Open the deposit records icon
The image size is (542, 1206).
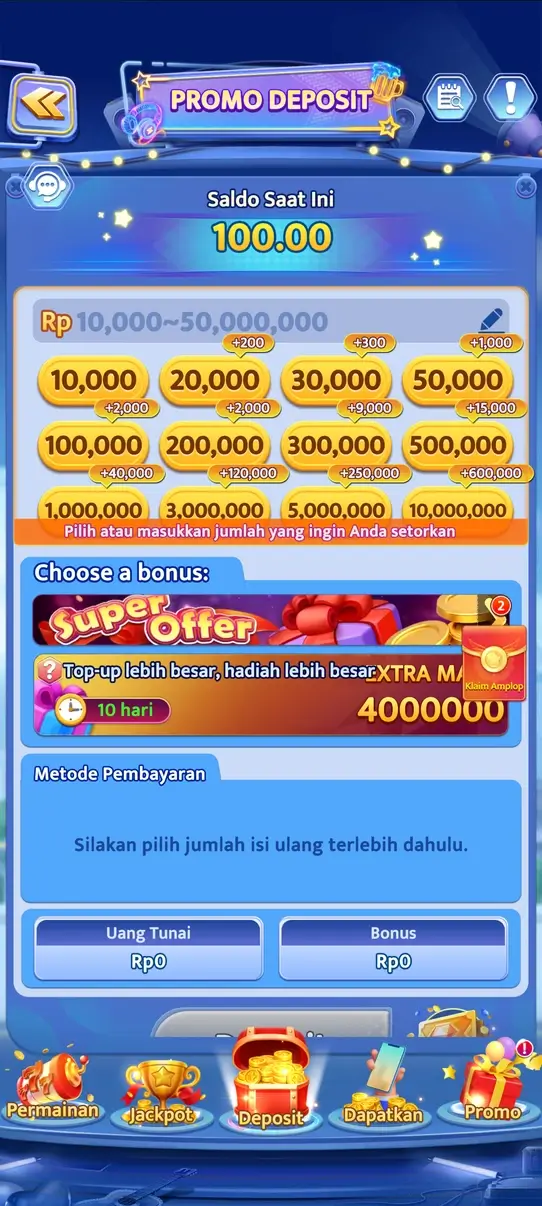(449, 98)
